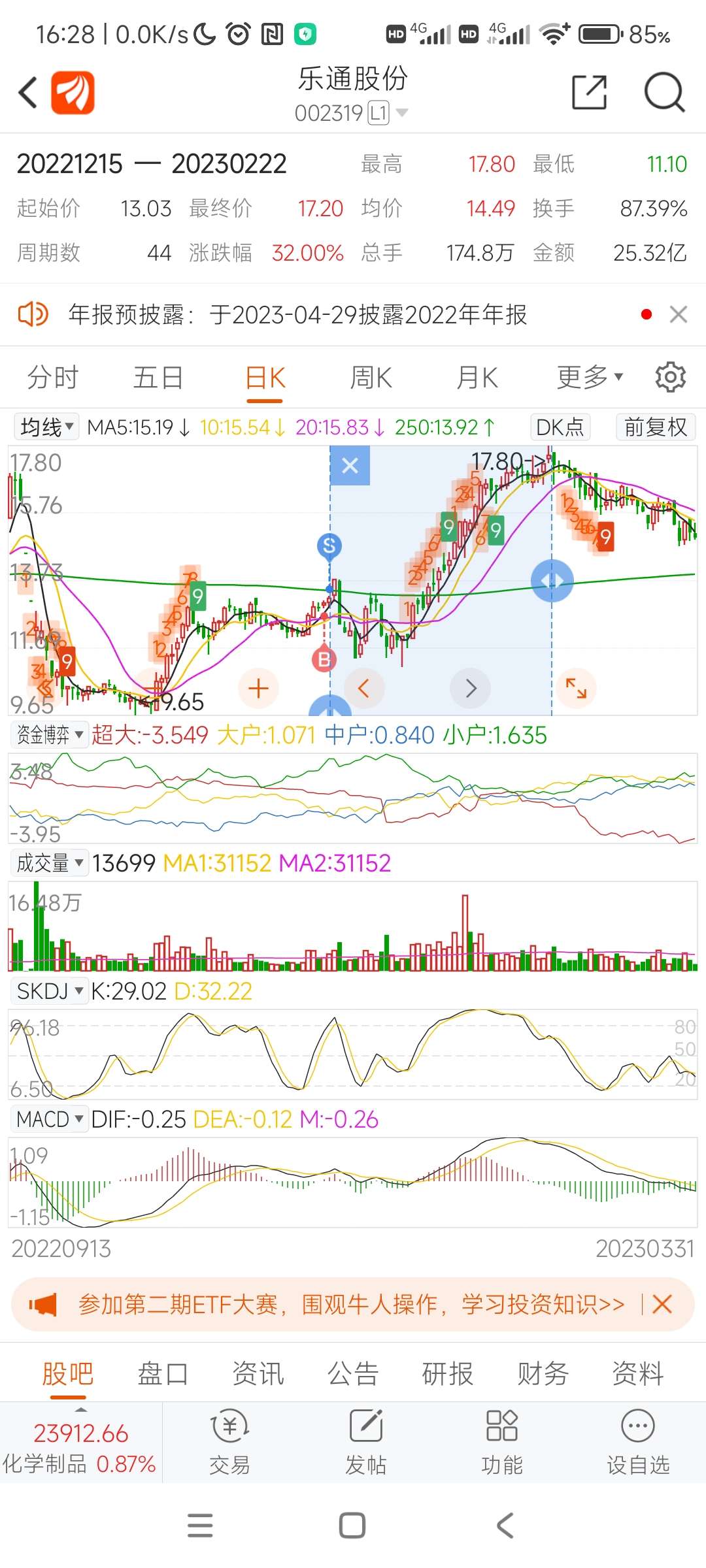Select the 月K chart tab

click(x=477, y=378)
